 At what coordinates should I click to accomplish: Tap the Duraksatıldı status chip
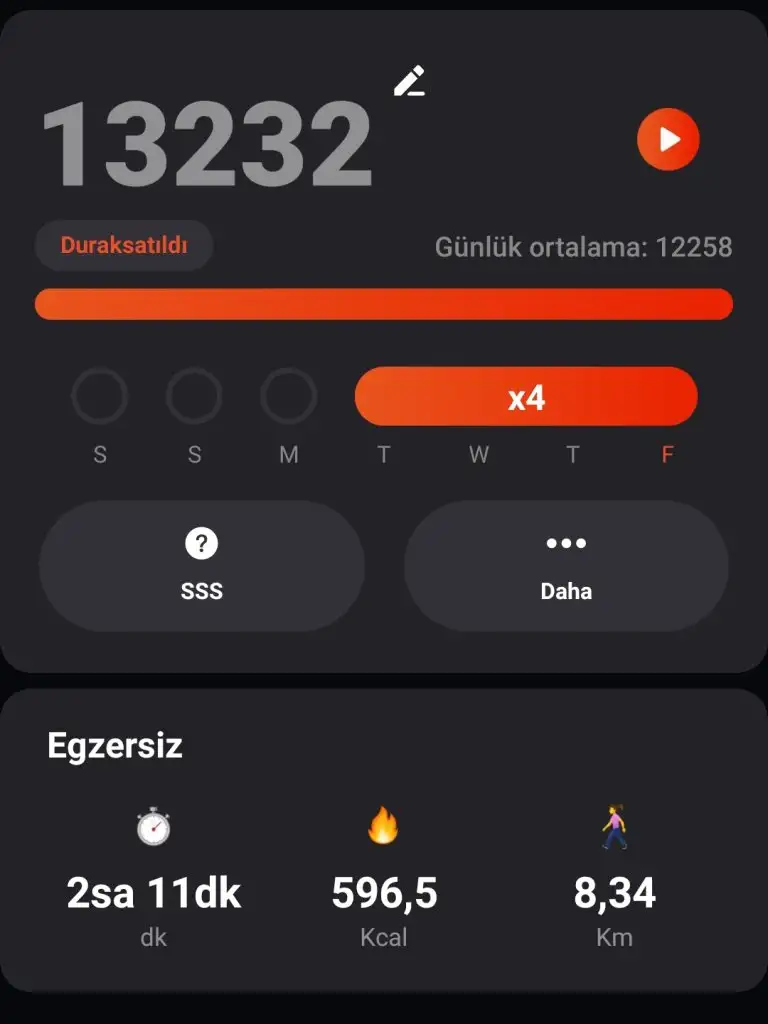pyautogui.click(x=124, y=245)
